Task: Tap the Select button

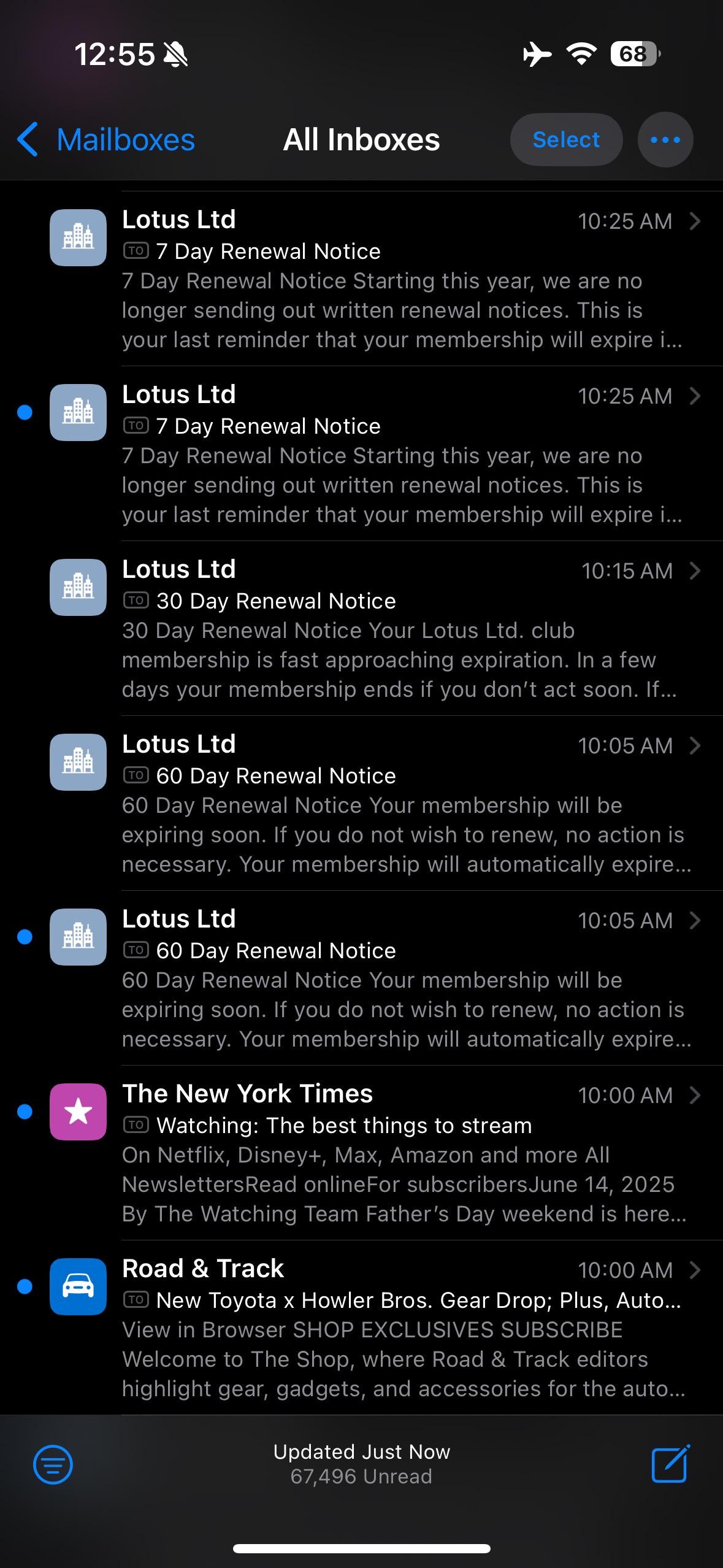Action: click(566, 140)
